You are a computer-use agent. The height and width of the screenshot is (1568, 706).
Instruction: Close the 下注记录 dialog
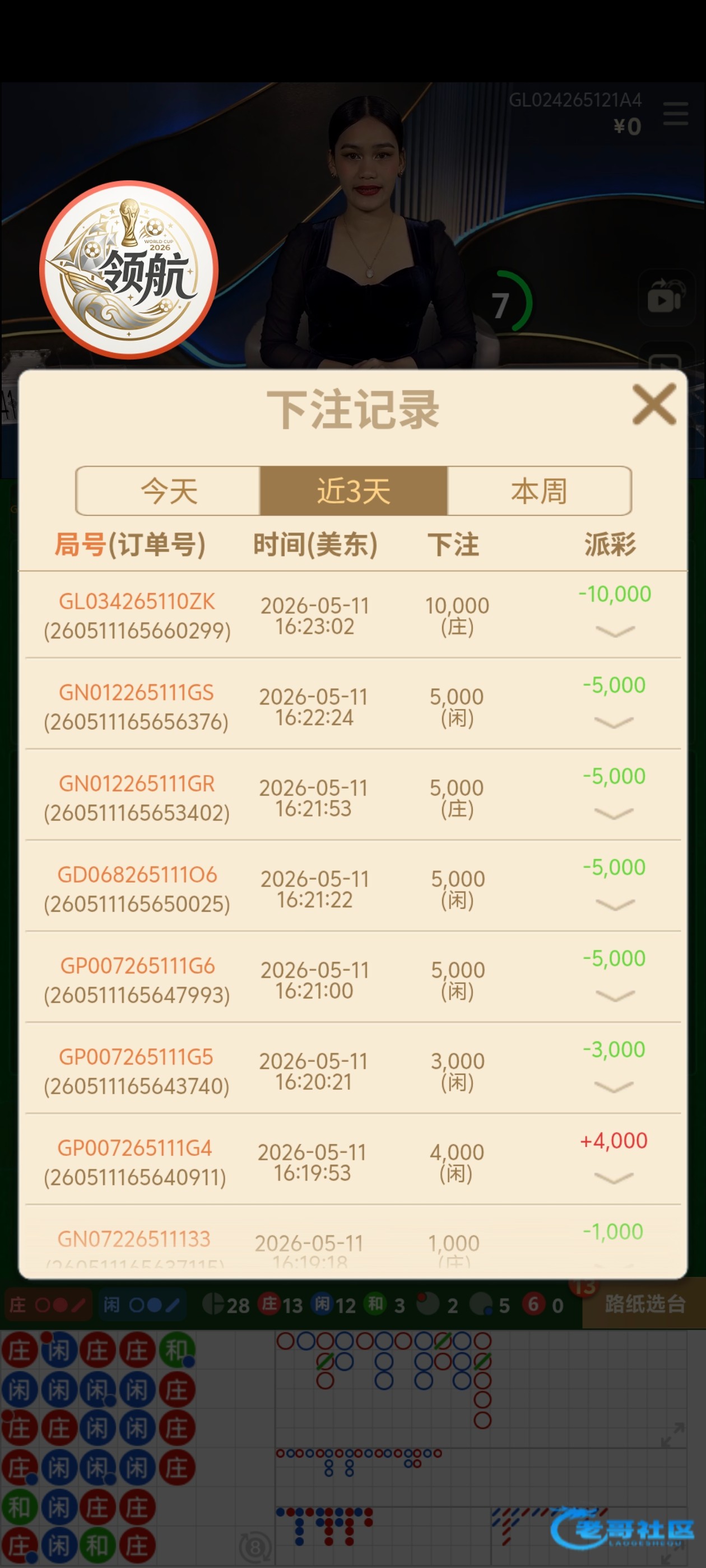click(654, 404)
